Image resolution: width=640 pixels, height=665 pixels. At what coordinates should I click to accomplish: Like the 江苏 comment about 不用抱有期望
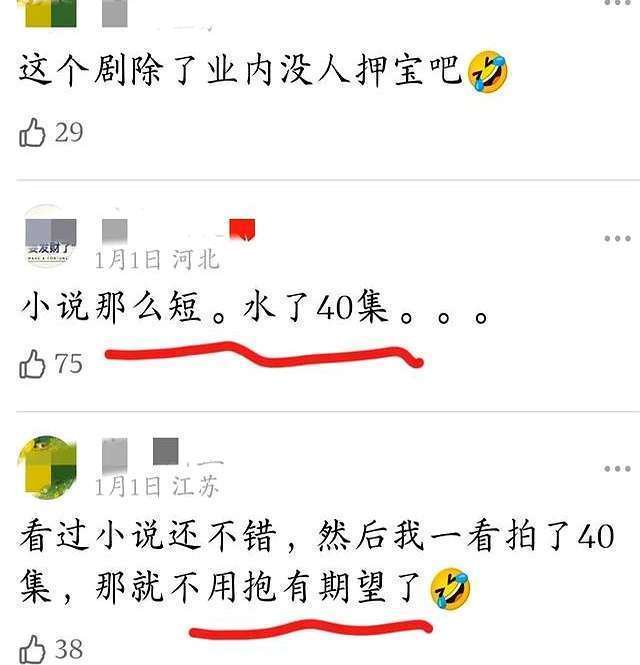click(32, 649)
